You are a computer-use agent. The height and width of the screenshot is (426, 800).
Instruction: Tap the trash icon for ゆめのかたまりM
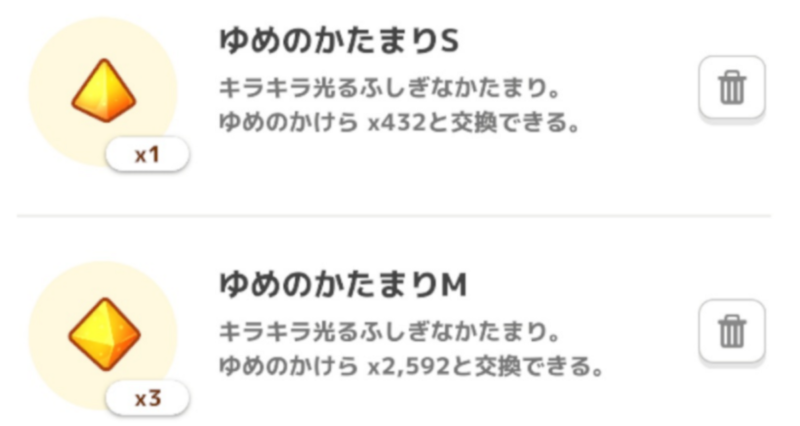pyautogui.click(x=732, y=330)
